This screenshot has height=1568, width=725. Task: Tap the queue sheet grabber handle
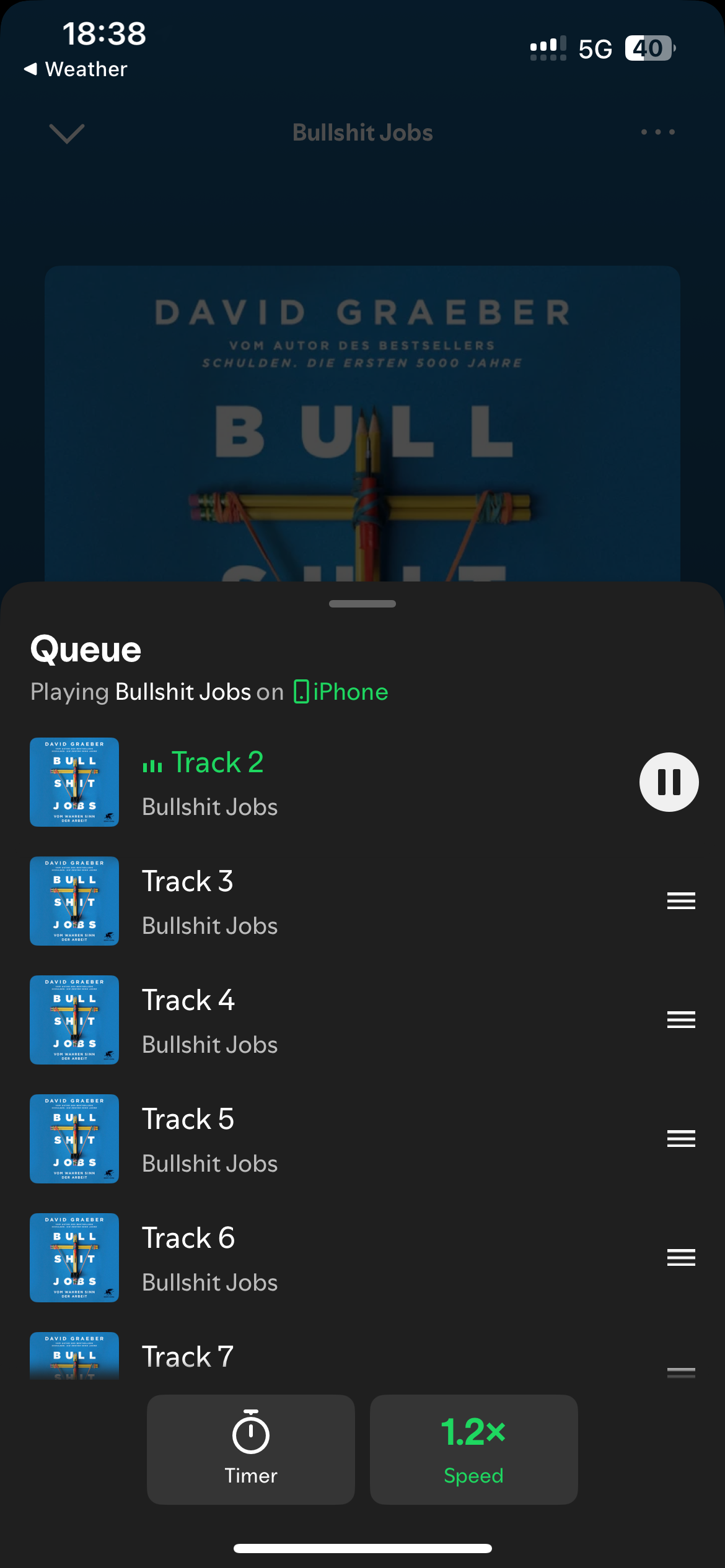[x=362, y=604]
